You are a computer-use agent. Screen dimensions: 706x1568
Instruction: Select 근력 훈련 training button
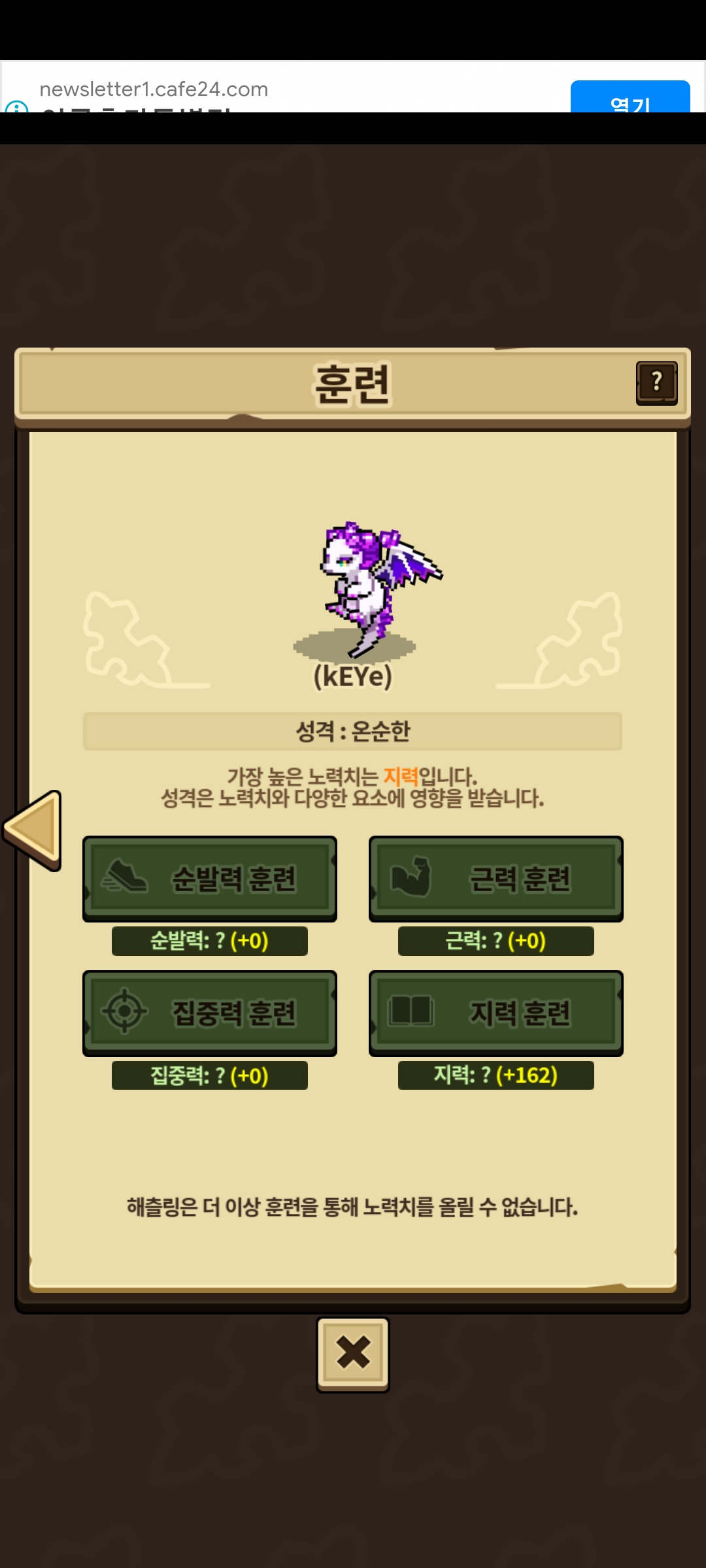pyautogui.click(x=496, y=879)
